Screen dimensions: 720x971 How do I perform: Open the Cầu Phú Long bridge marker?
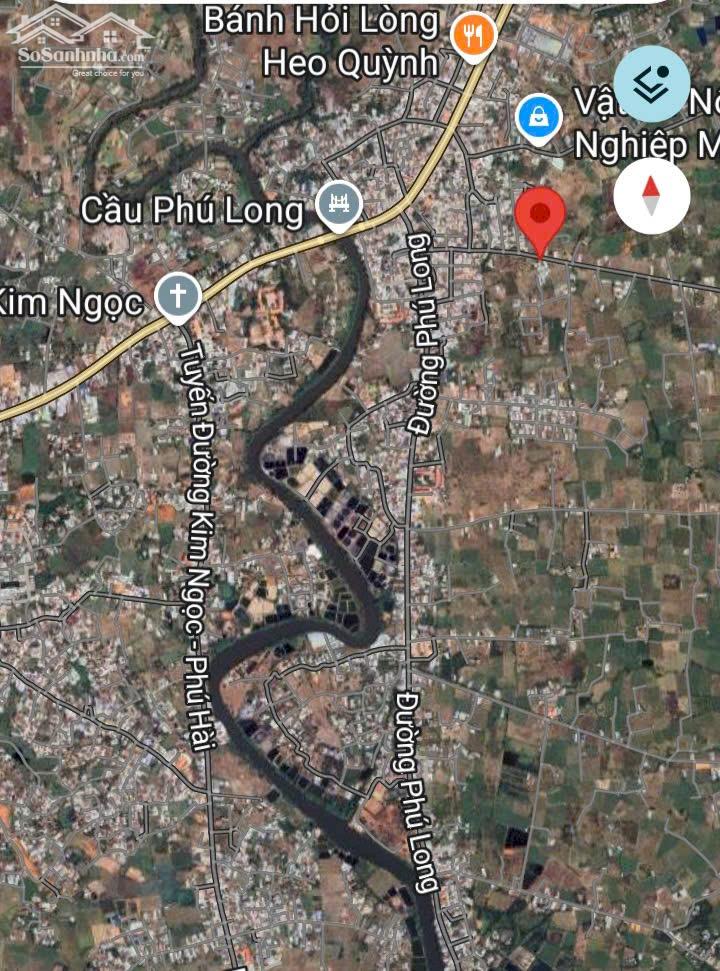click(339, 205)
